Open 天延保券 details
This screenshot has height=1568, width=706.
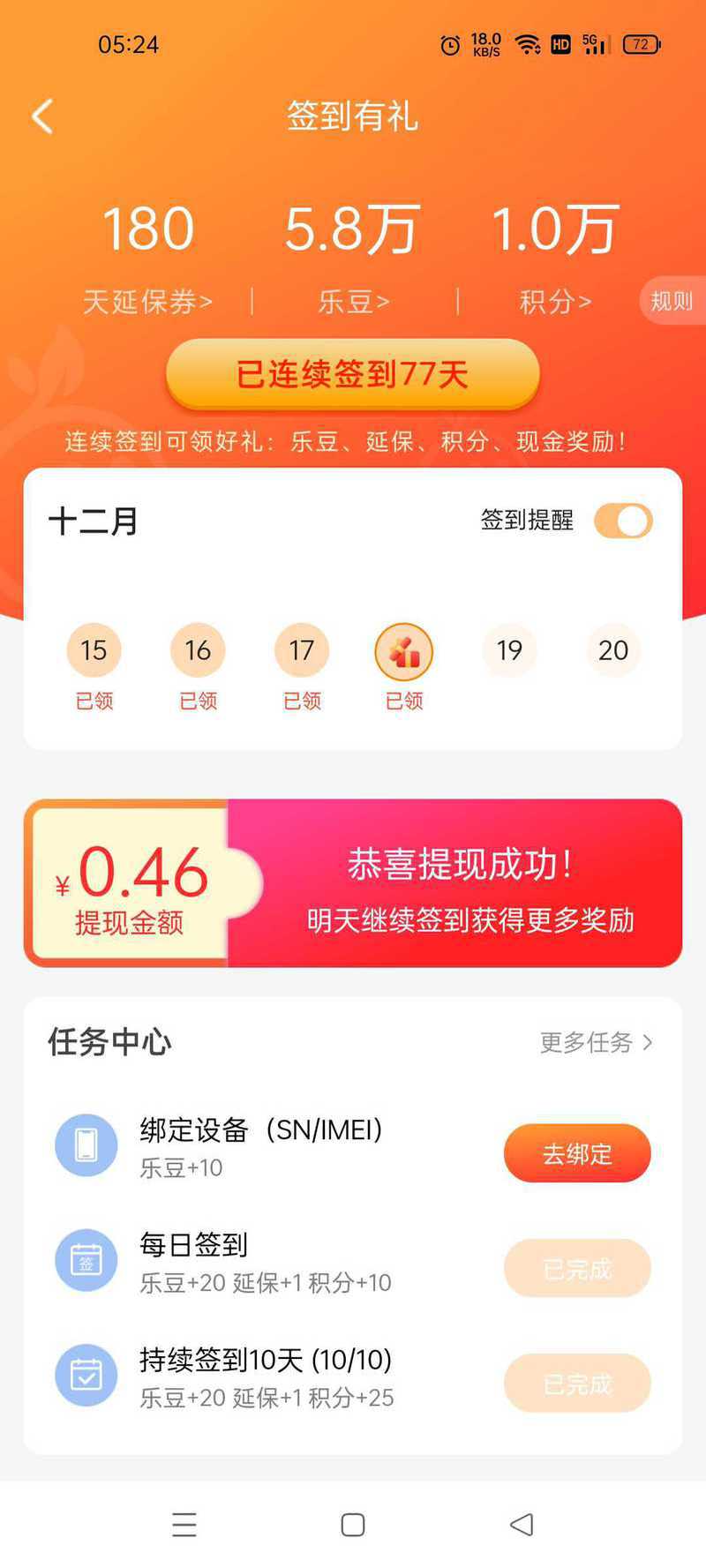click(x=147, y=302)
